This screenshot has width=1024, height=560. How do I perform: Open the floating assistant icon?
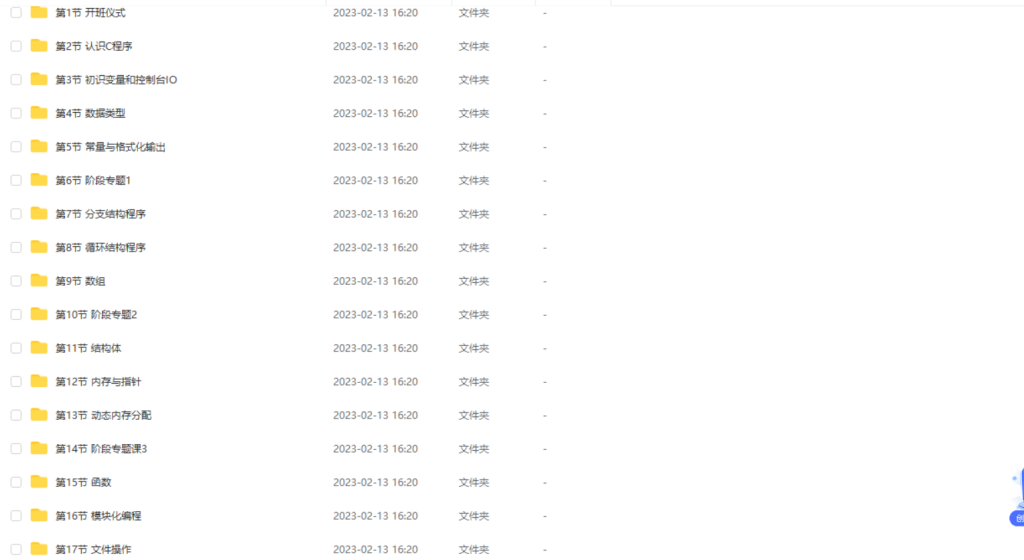(1017, 497)
